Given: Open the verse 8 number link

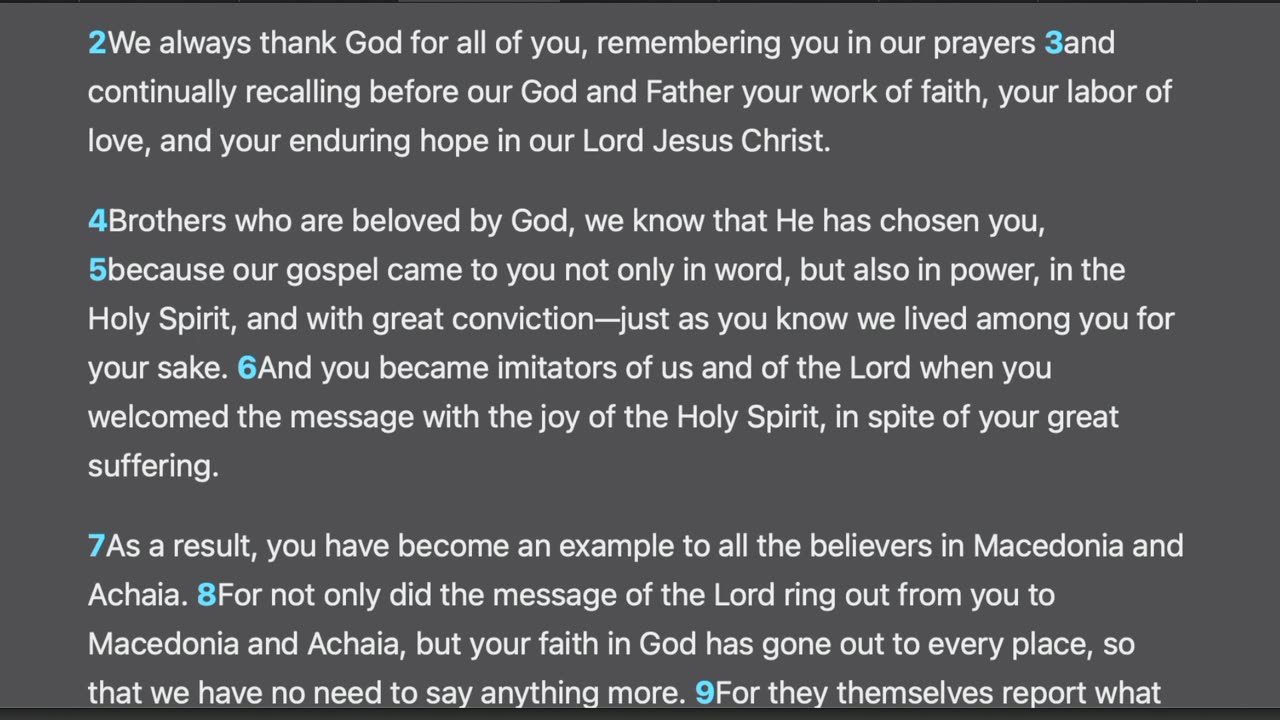Looking at the screenshot, I should coord(207,595).
